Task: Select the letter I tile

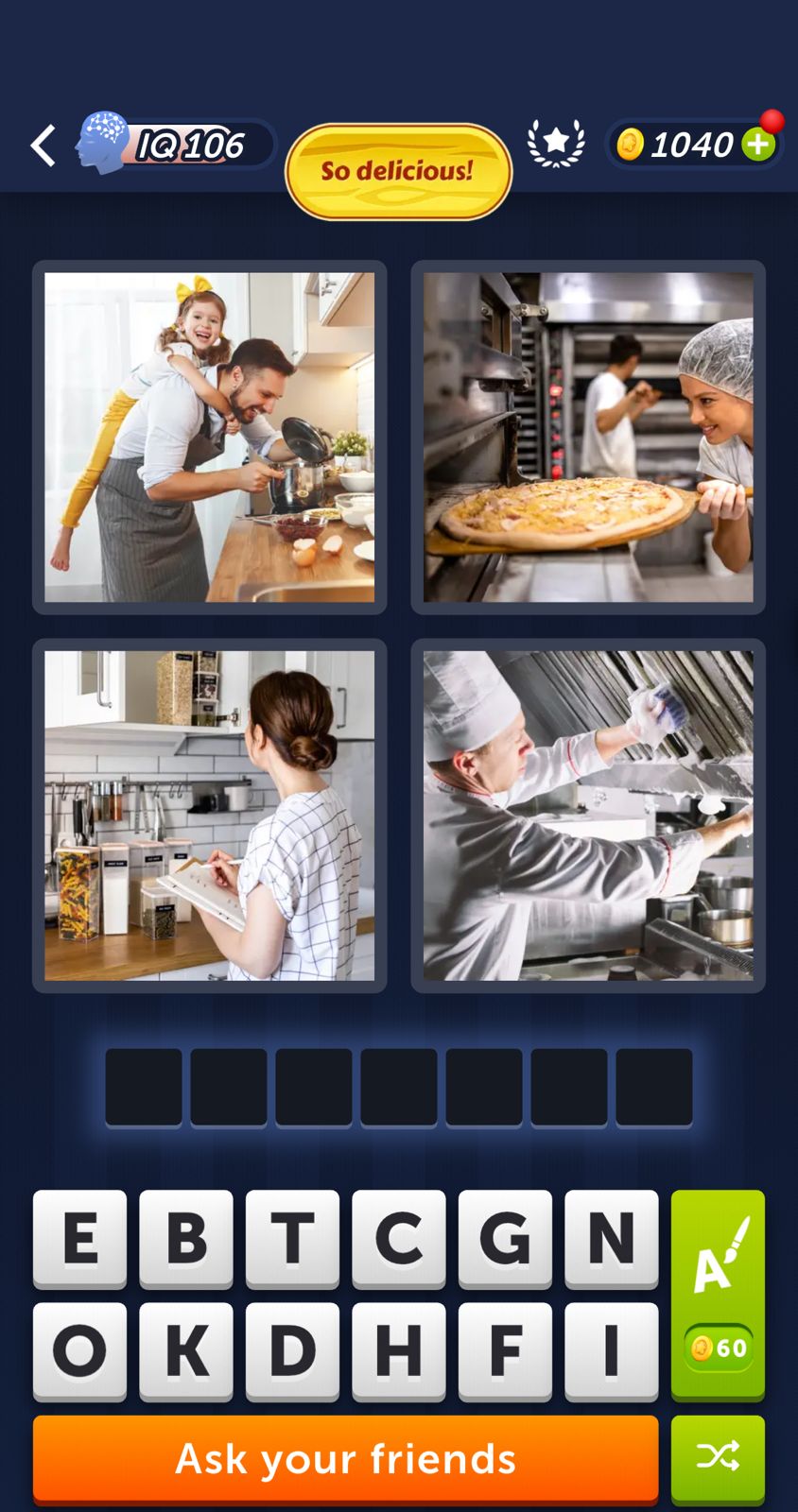Action: (611, 1350)
